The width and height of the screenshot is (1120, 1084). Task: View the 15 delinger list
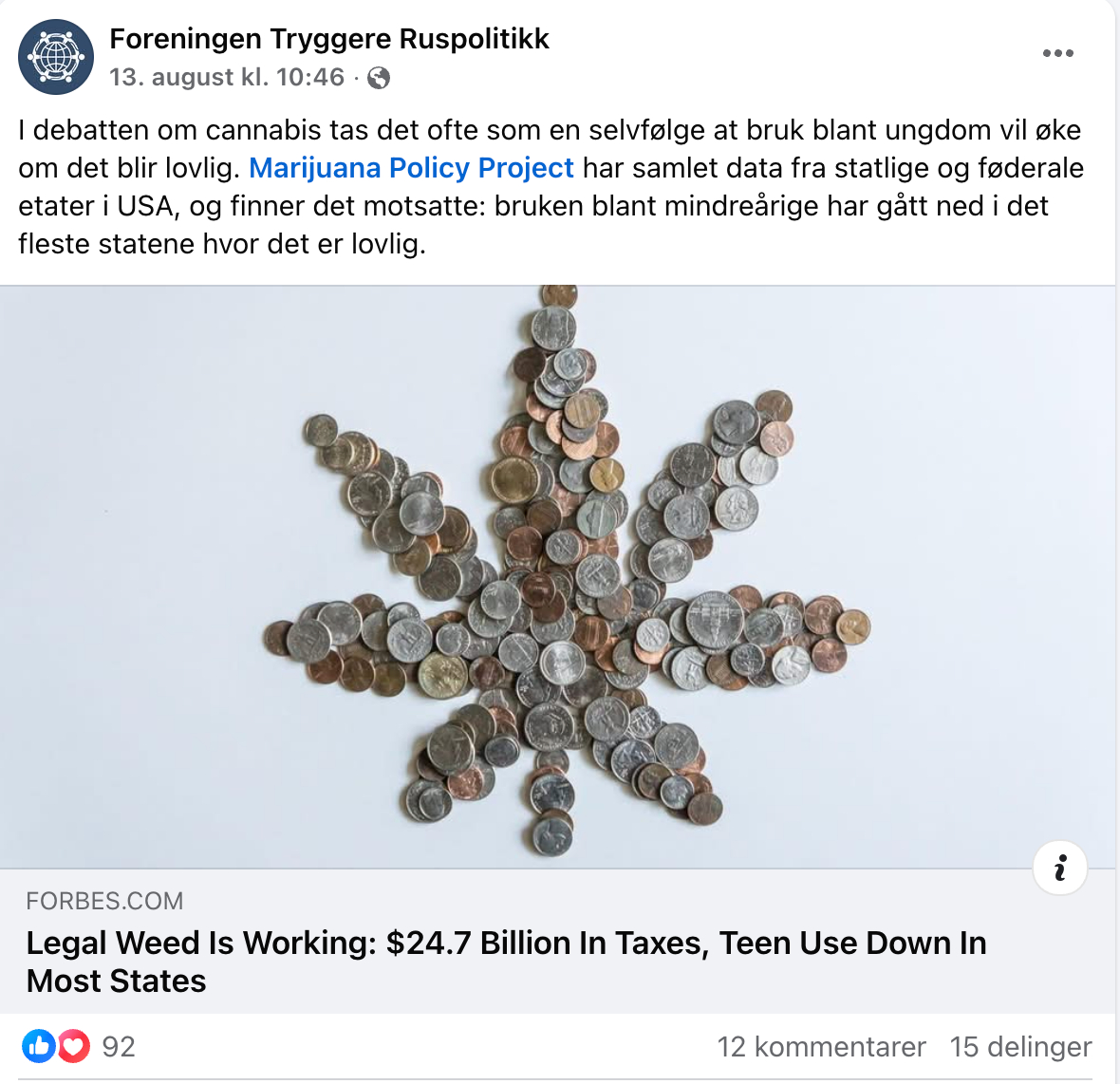(x=1020, y=1046)
